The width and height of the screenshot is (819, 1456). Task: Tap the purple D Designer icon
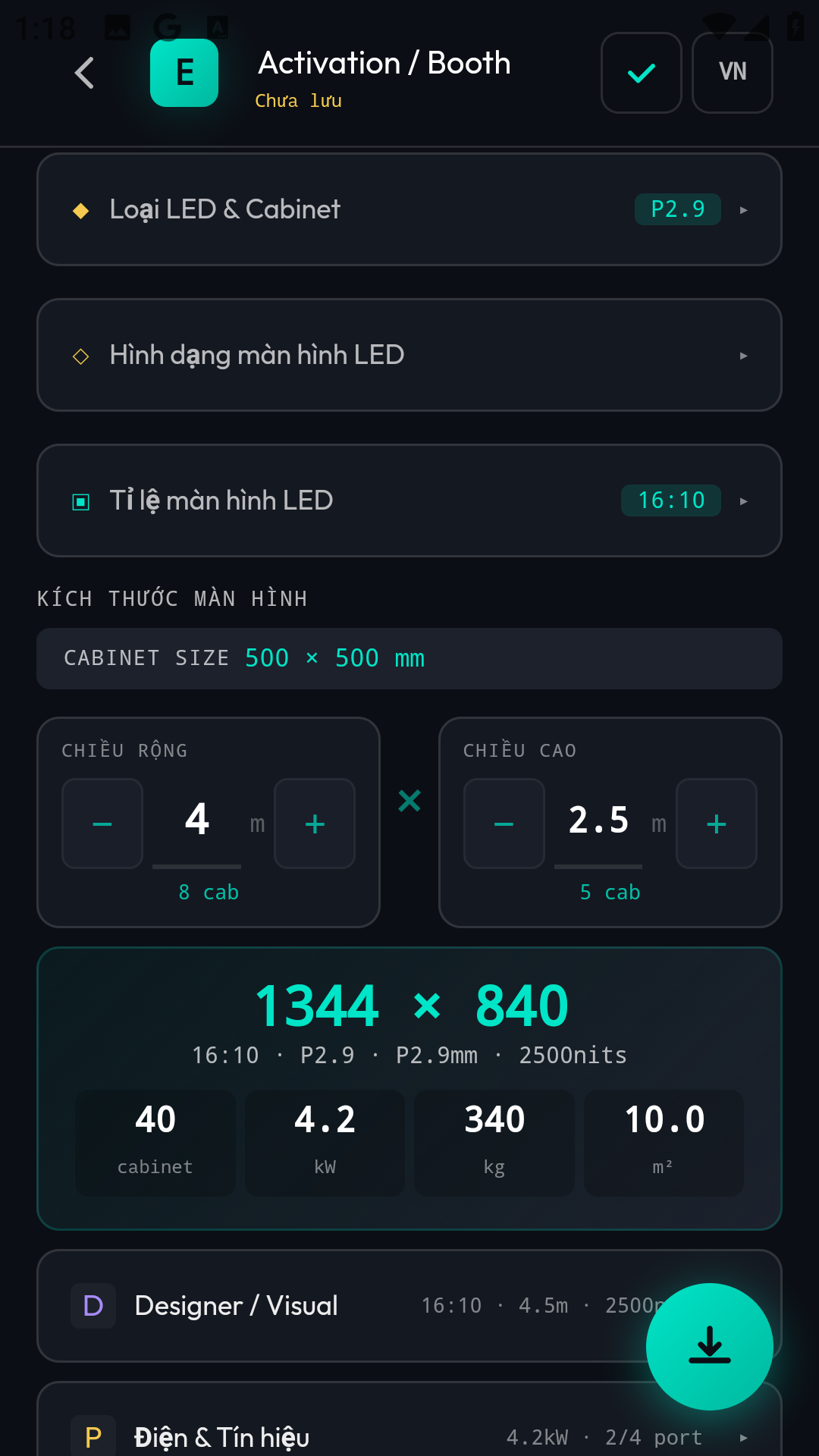coord(93,1306)
